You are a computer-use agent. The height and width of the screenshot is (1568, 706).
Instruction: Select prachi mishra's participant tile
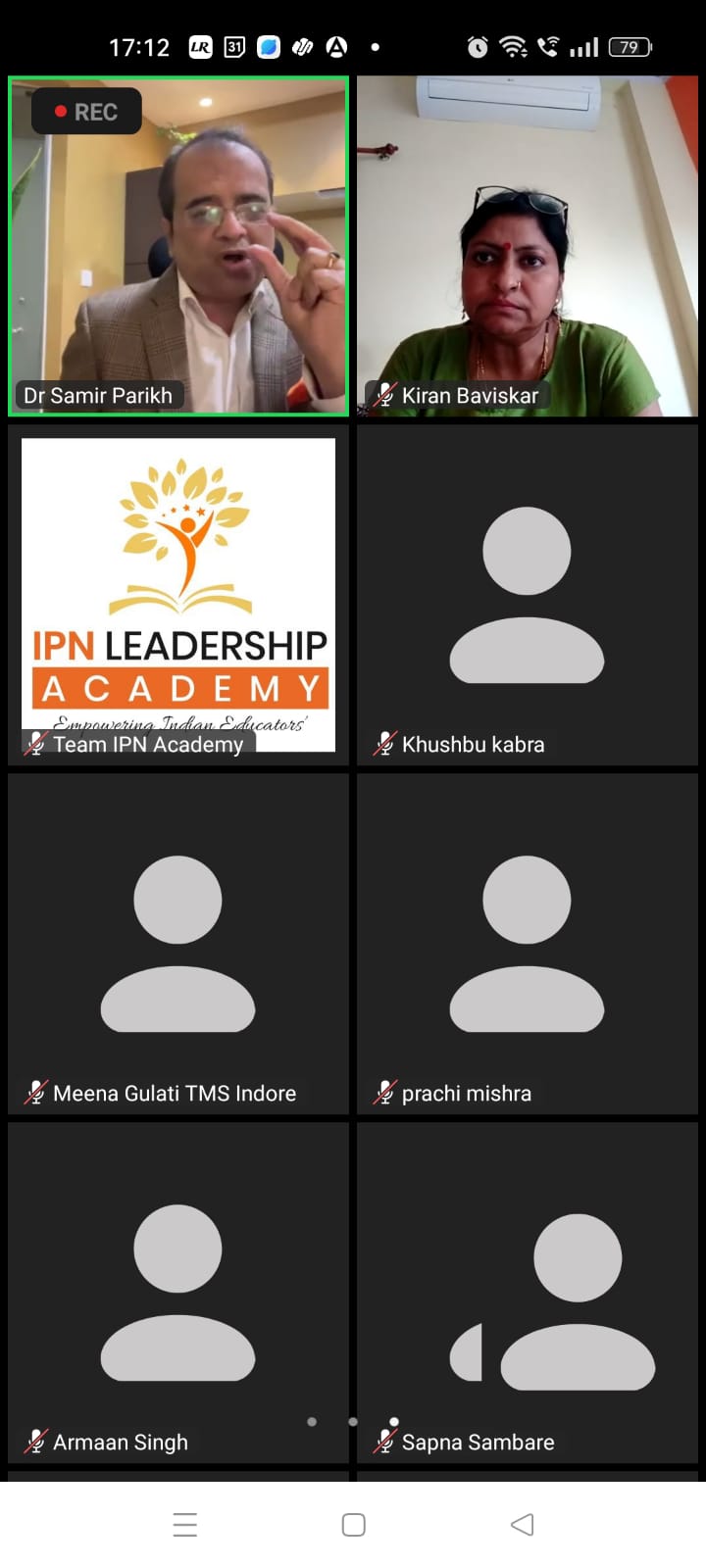pos(528,943)
